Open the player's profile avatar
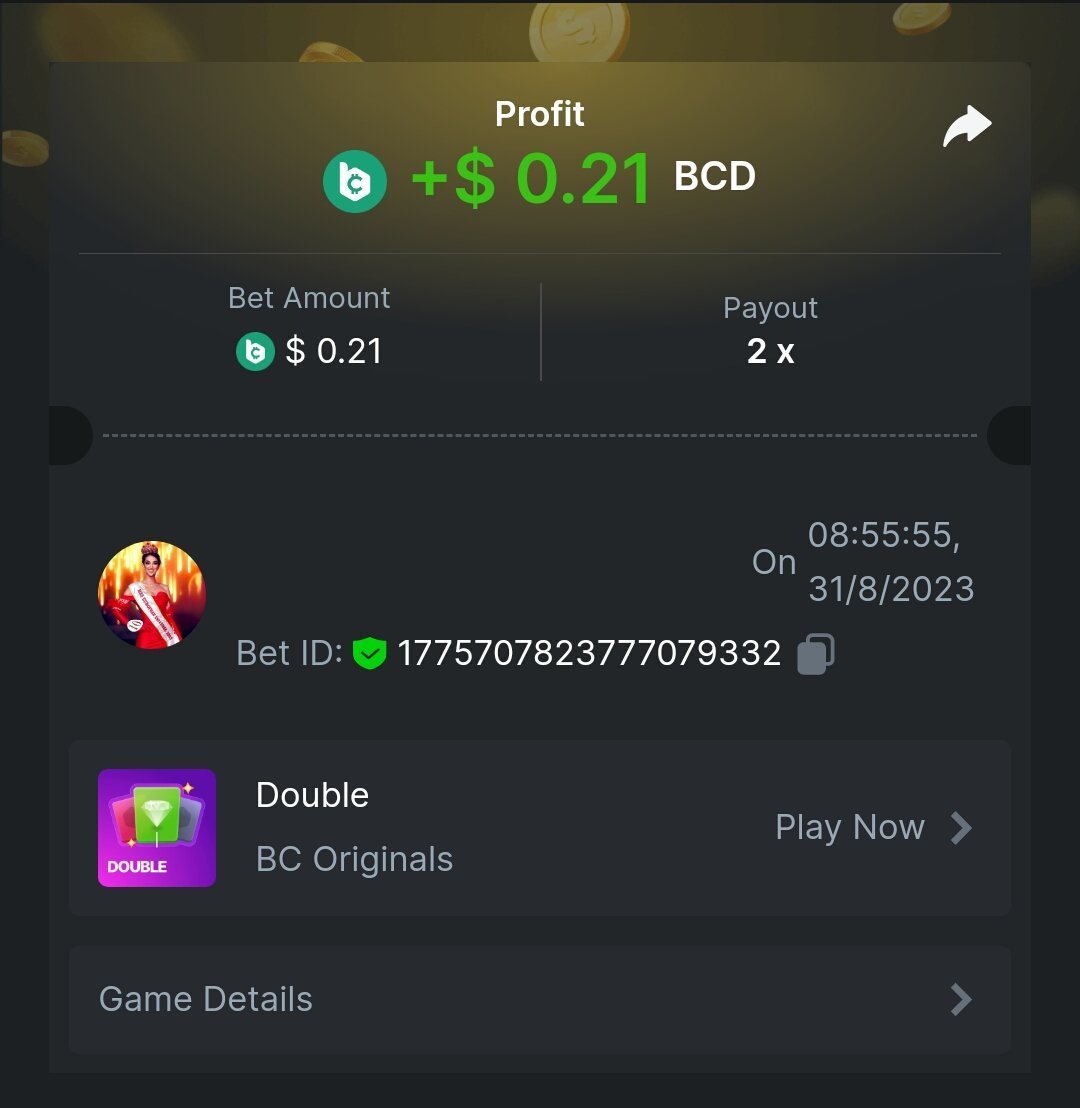The image size is (1080, 1108). tap(152, 595)
